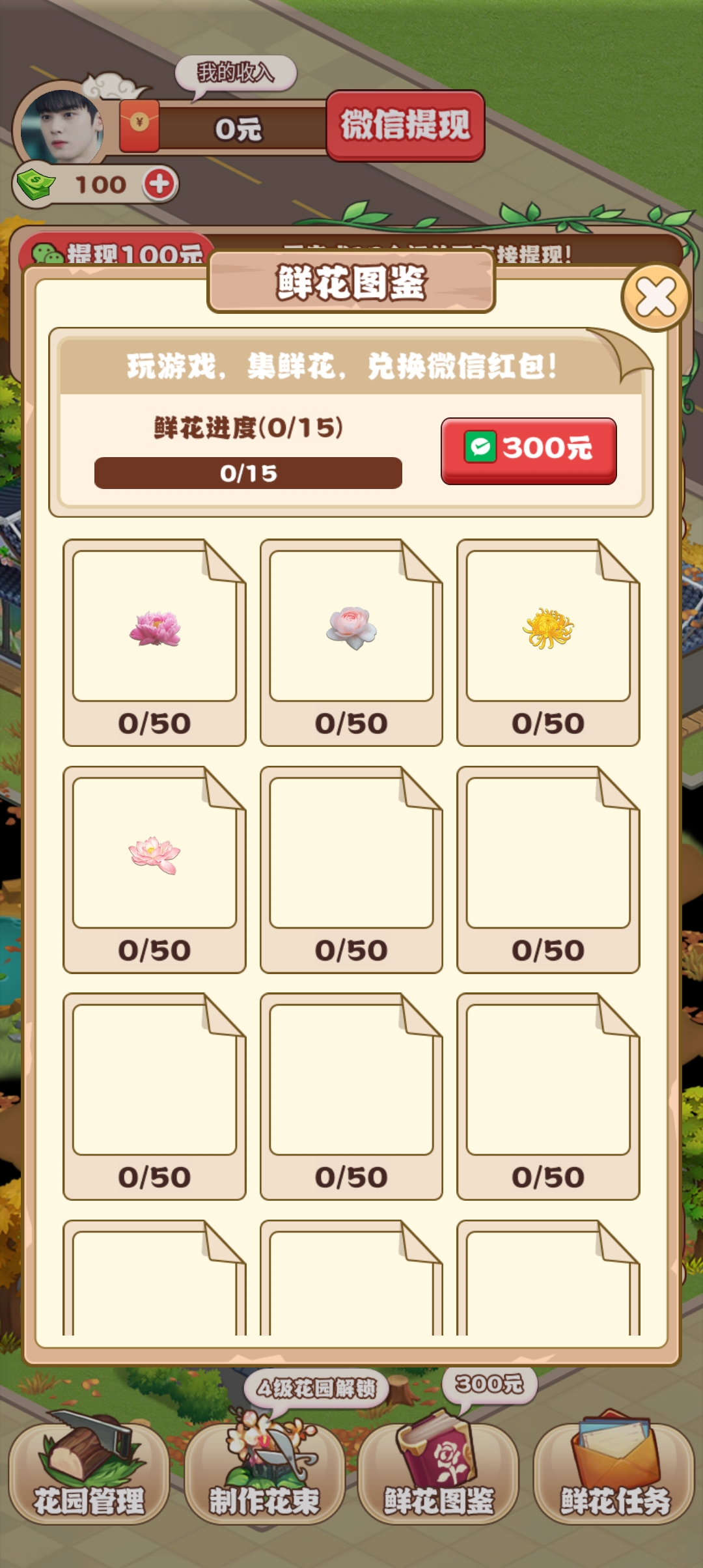Viewport: 703px width, 1568px height.
Task: Select the pink peony flower card
Action: (154, 641)
